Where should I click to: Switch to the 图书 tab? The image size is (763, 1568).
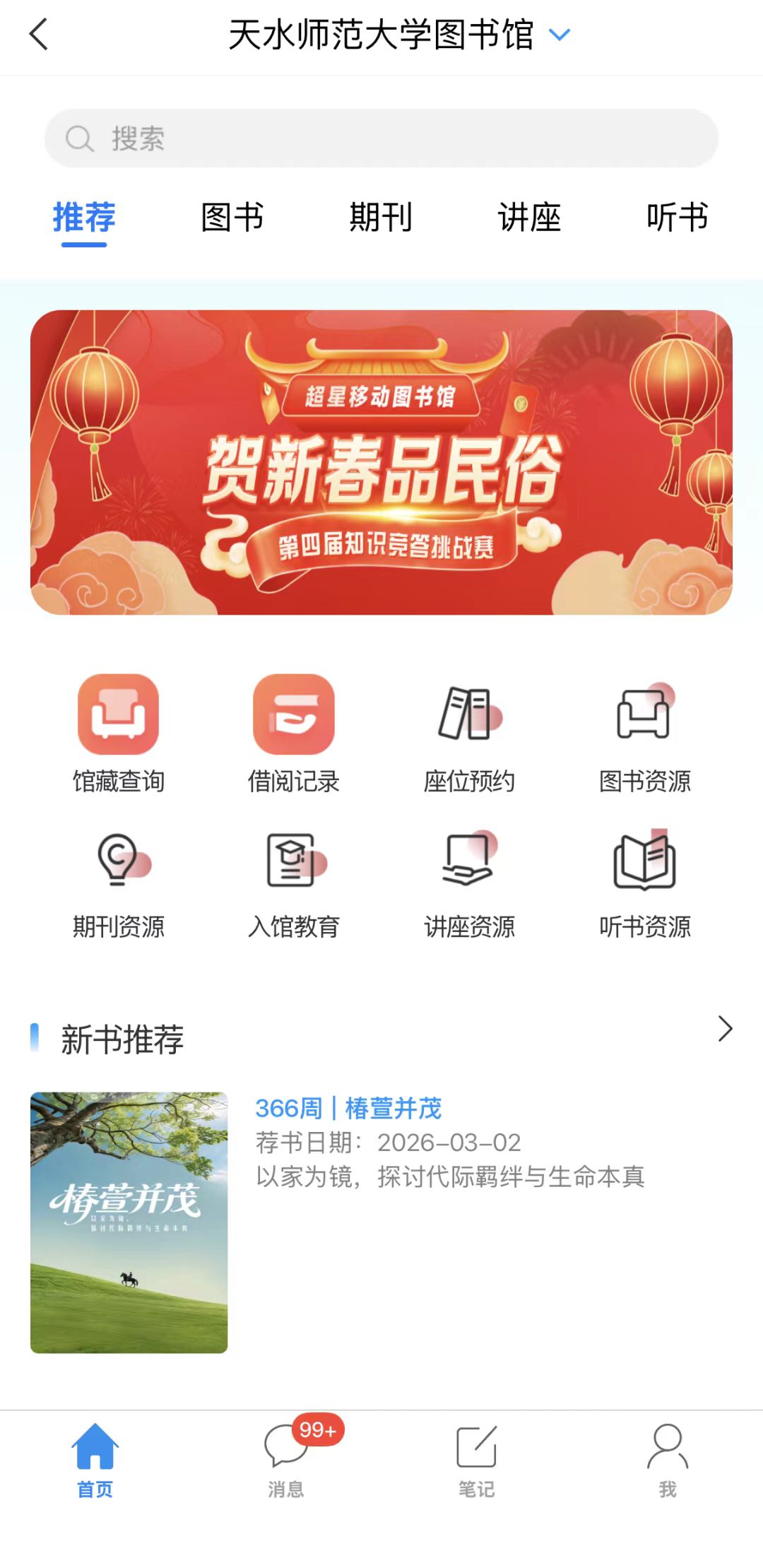[x=232, y=217]
